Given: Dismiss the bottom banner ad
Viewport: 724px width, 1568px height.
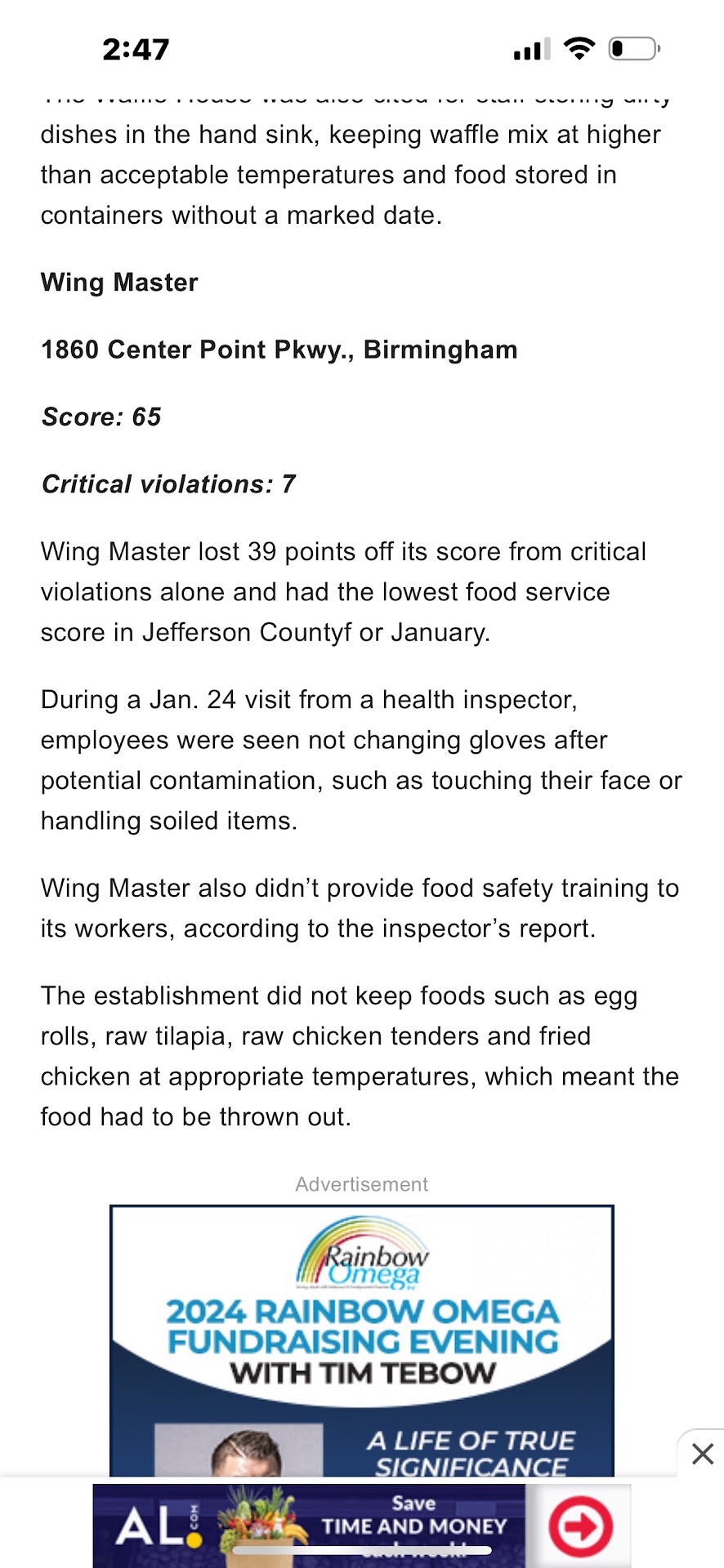Looking at the screenshot, I should [x=702, y=1454].
